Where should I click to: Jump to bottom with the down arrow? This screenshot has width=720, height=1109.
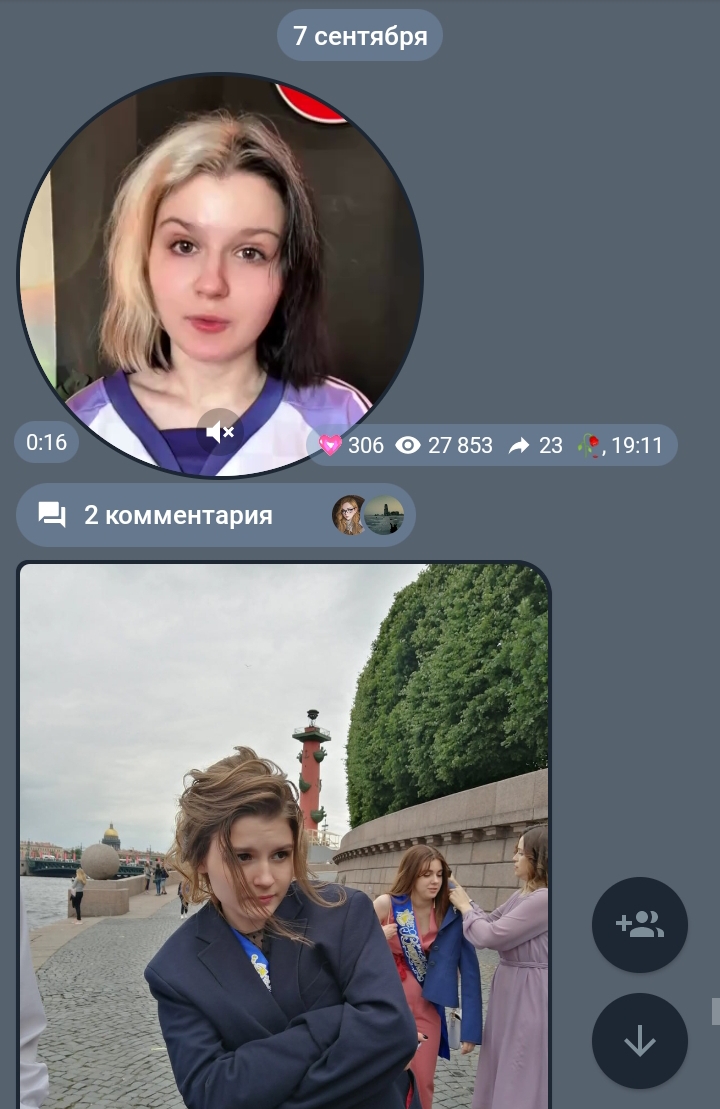pyautogui.click(x=639, y=1040)
